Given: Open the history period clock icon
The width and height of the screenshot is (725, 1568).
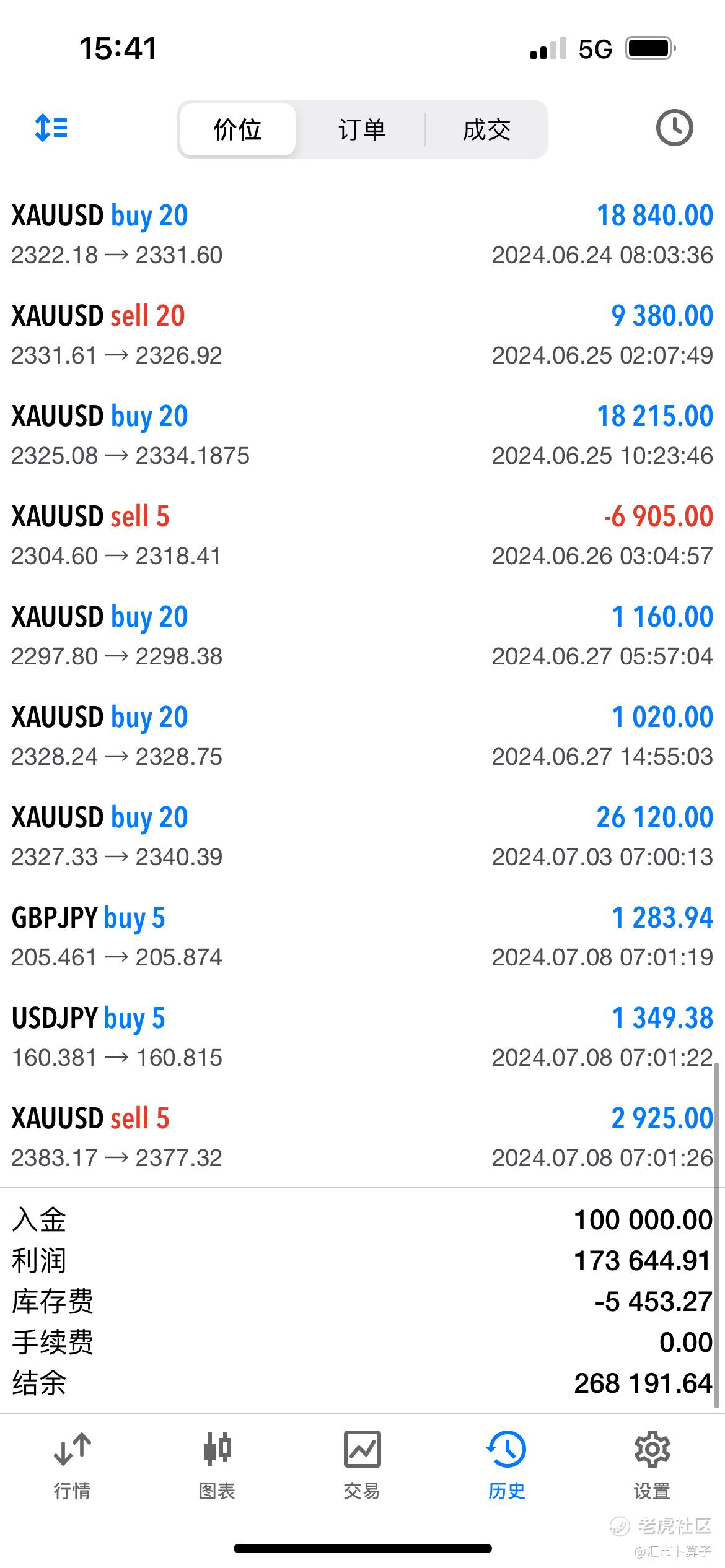Looking at the screenshot, I should coord(674,128).
